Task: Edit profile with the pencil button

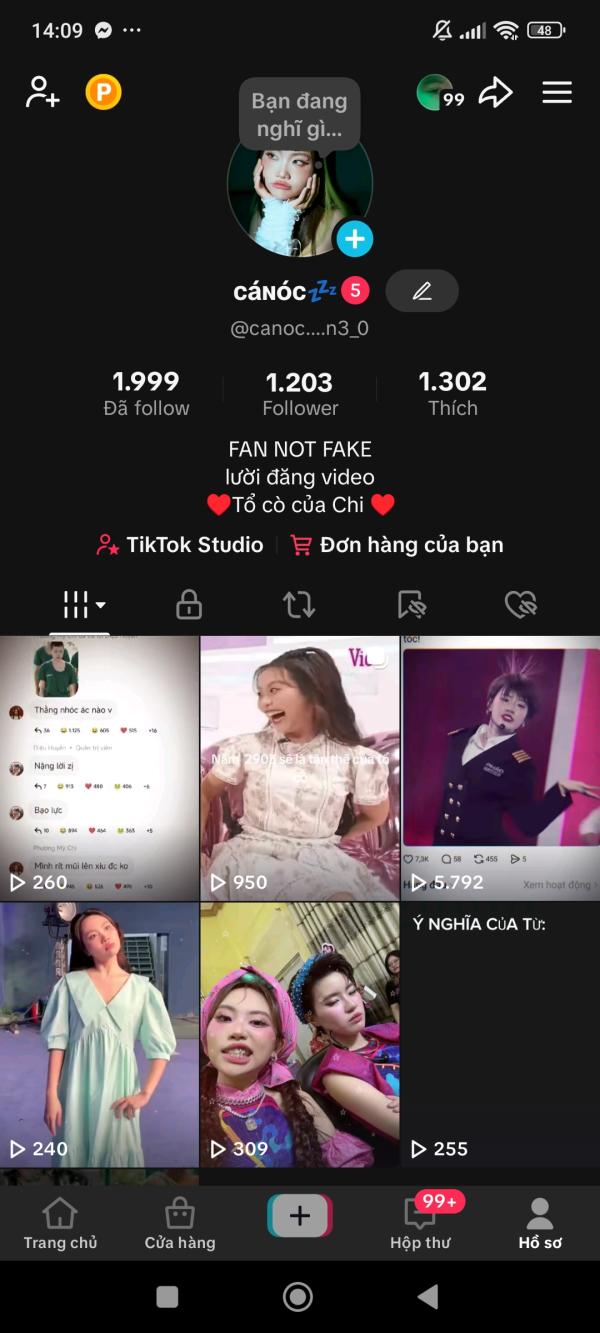Action: pyautogui.click(x=422, y=291)
